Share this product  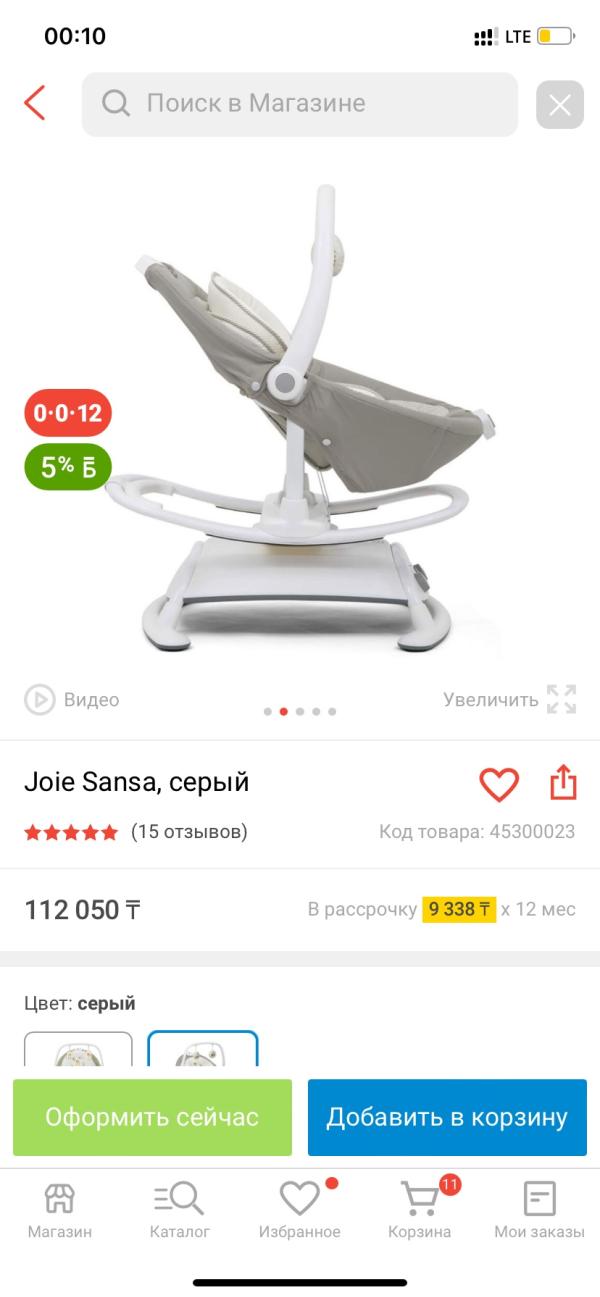(x=563, y=783)
